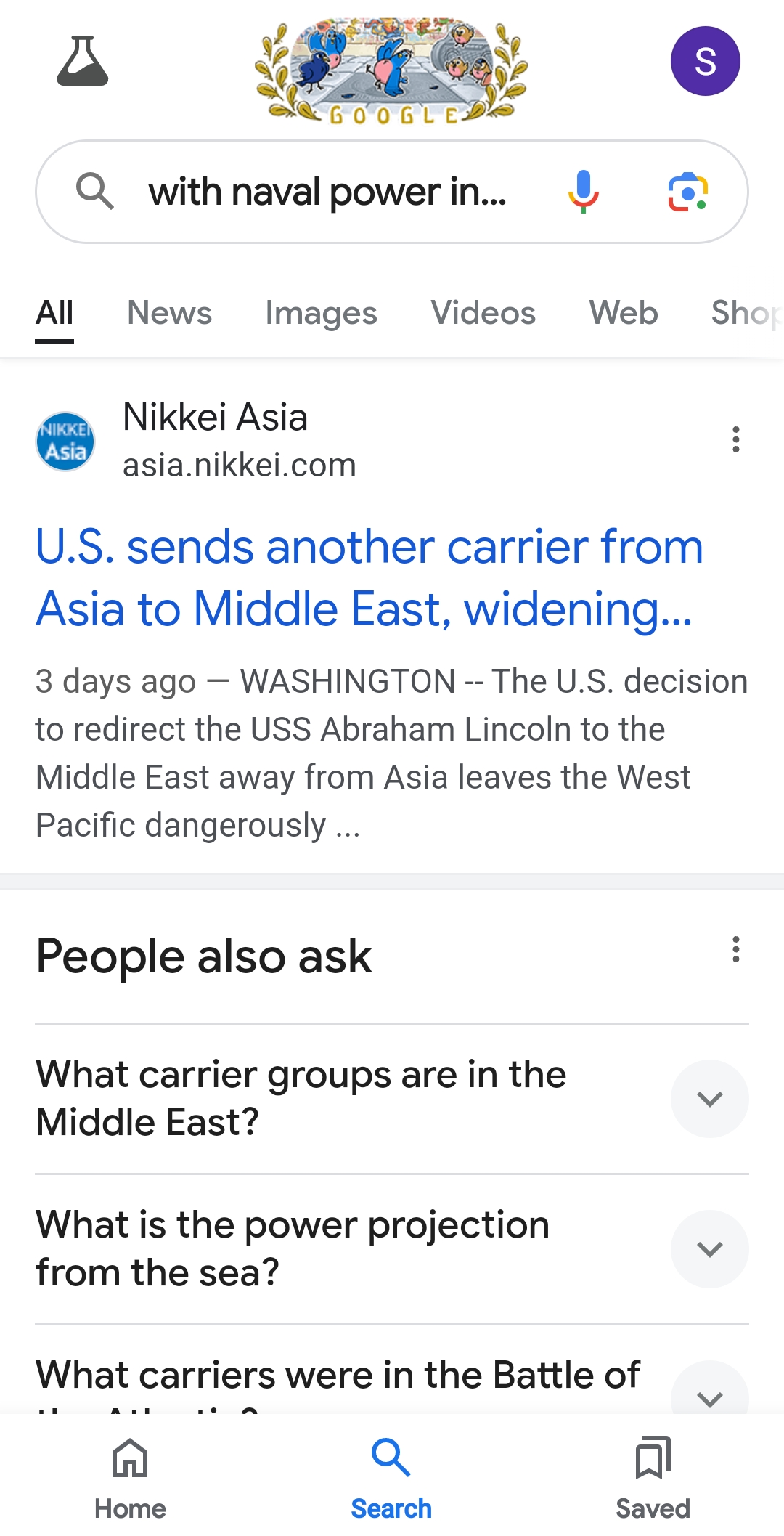Screen dimensions: 784x1536
Task: Open Search Labs flask icon
Action: 83,61
